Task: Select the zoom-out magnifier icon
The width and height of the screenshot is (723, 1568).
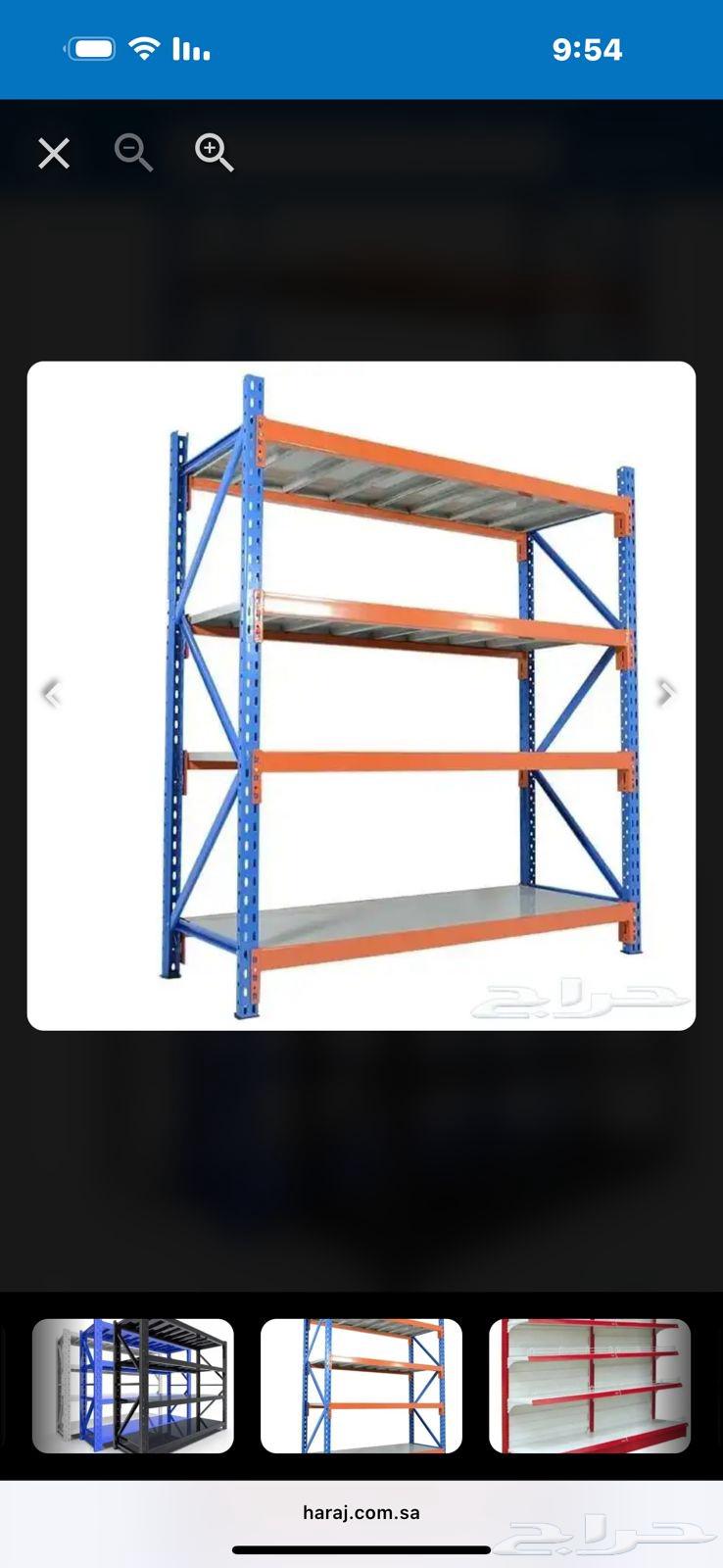Action: (x=134, y=153)
